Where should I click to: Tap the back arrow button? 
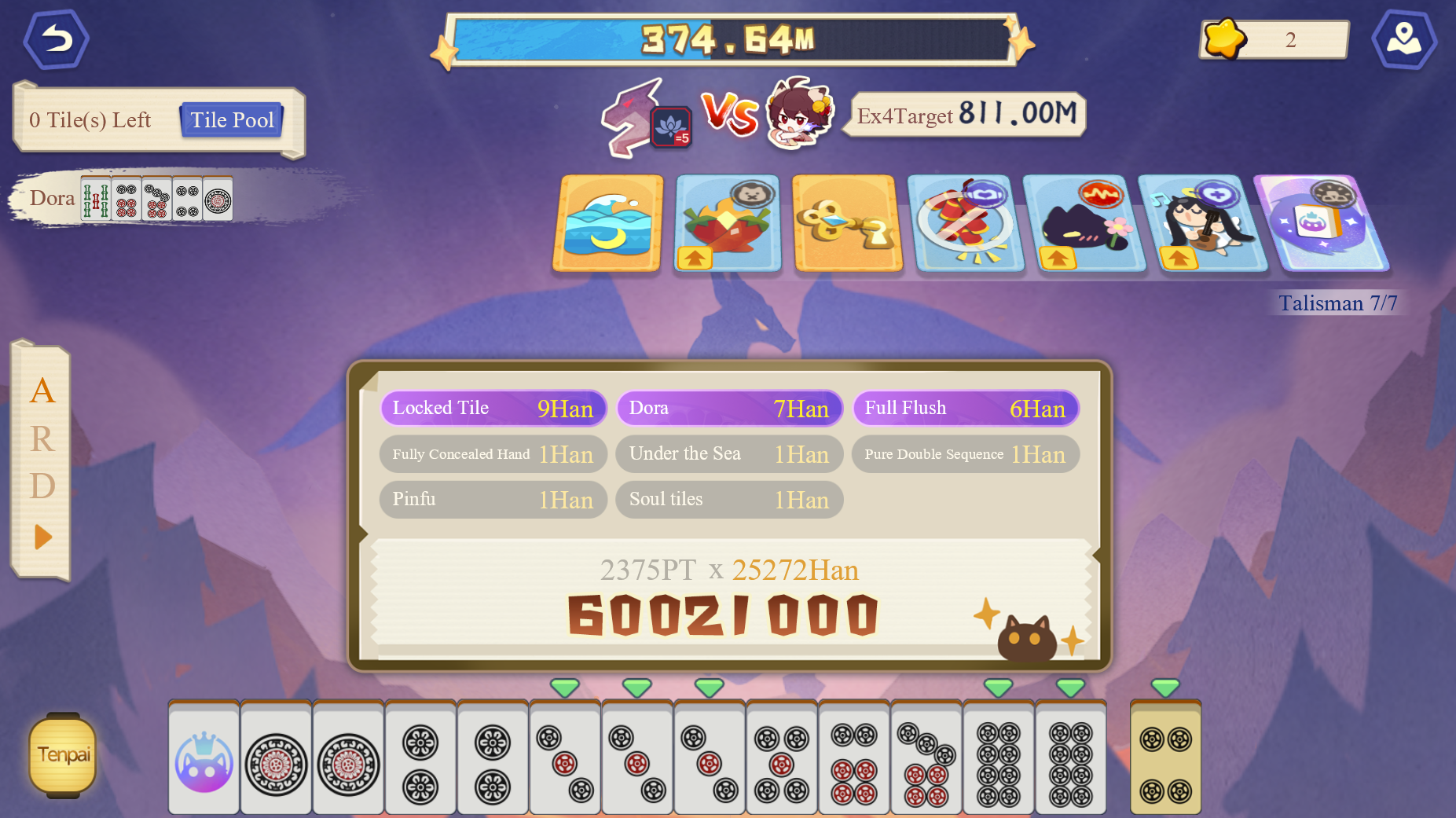click(x=56, y=39)
